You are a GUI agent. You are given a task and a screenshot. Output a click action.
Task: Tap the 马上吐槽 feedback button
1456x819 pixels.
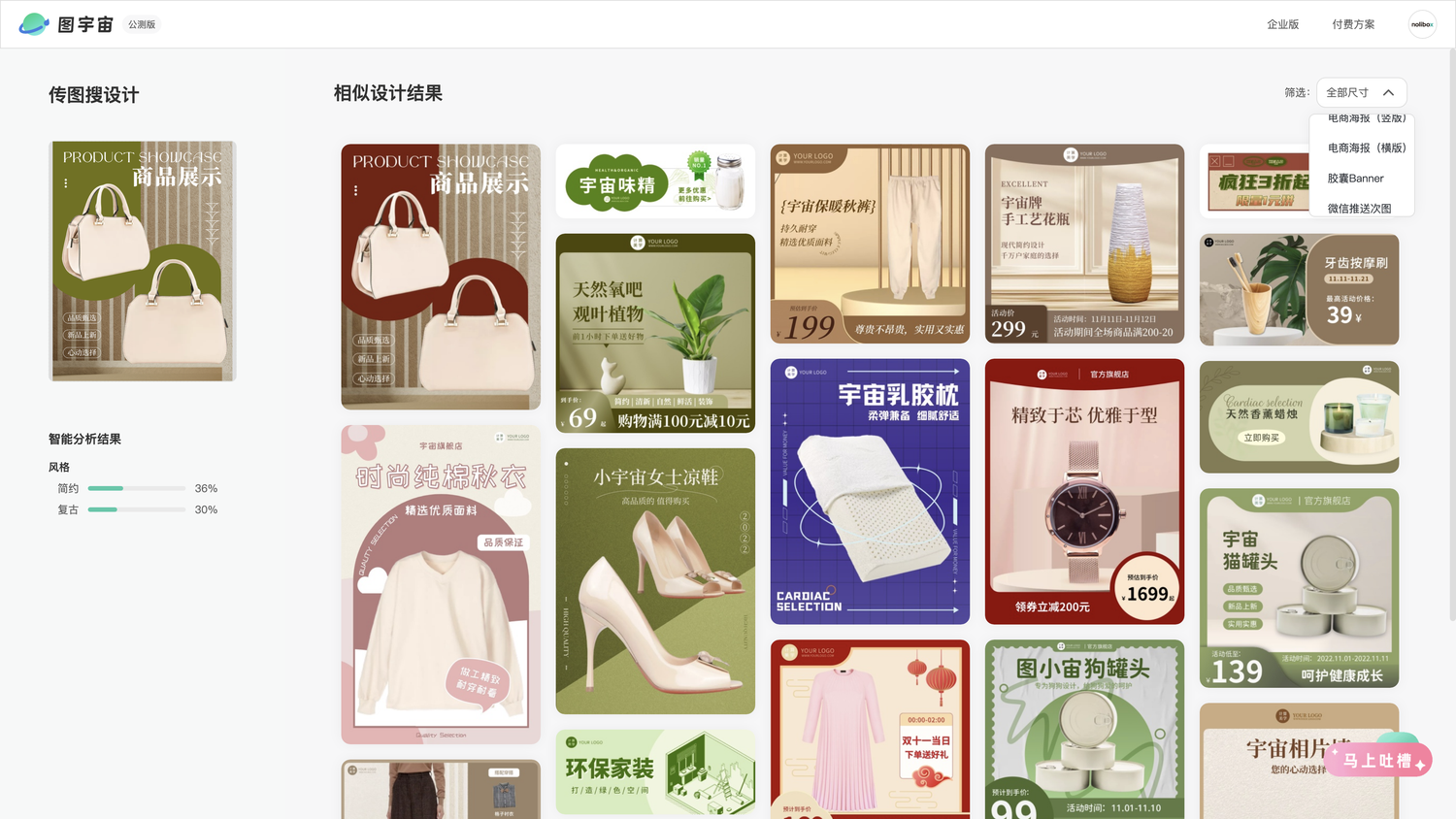tap(1377, 761)
